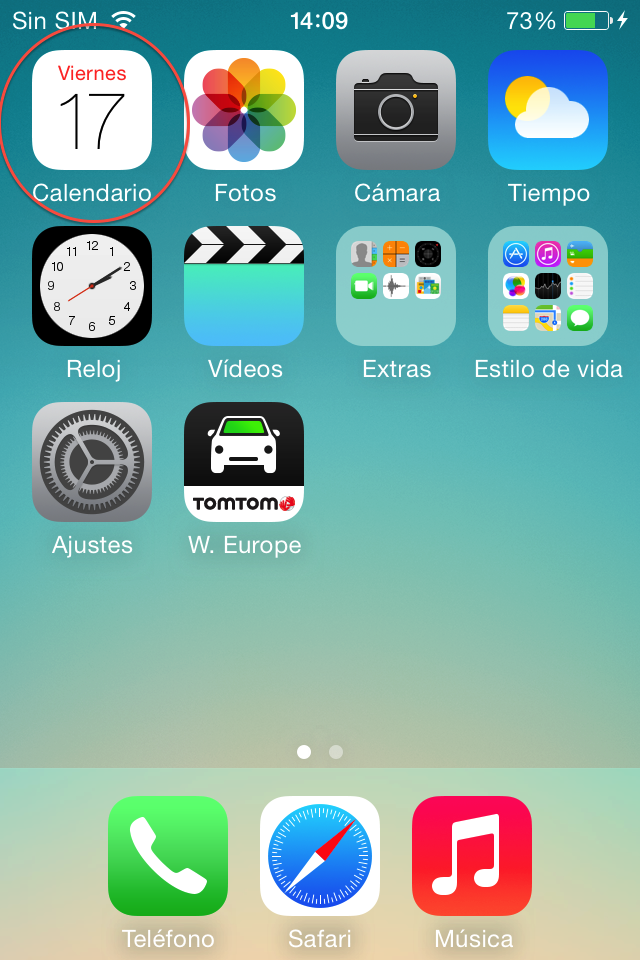
Task: Launch the Vídeos app
Action: coord(244,286)
